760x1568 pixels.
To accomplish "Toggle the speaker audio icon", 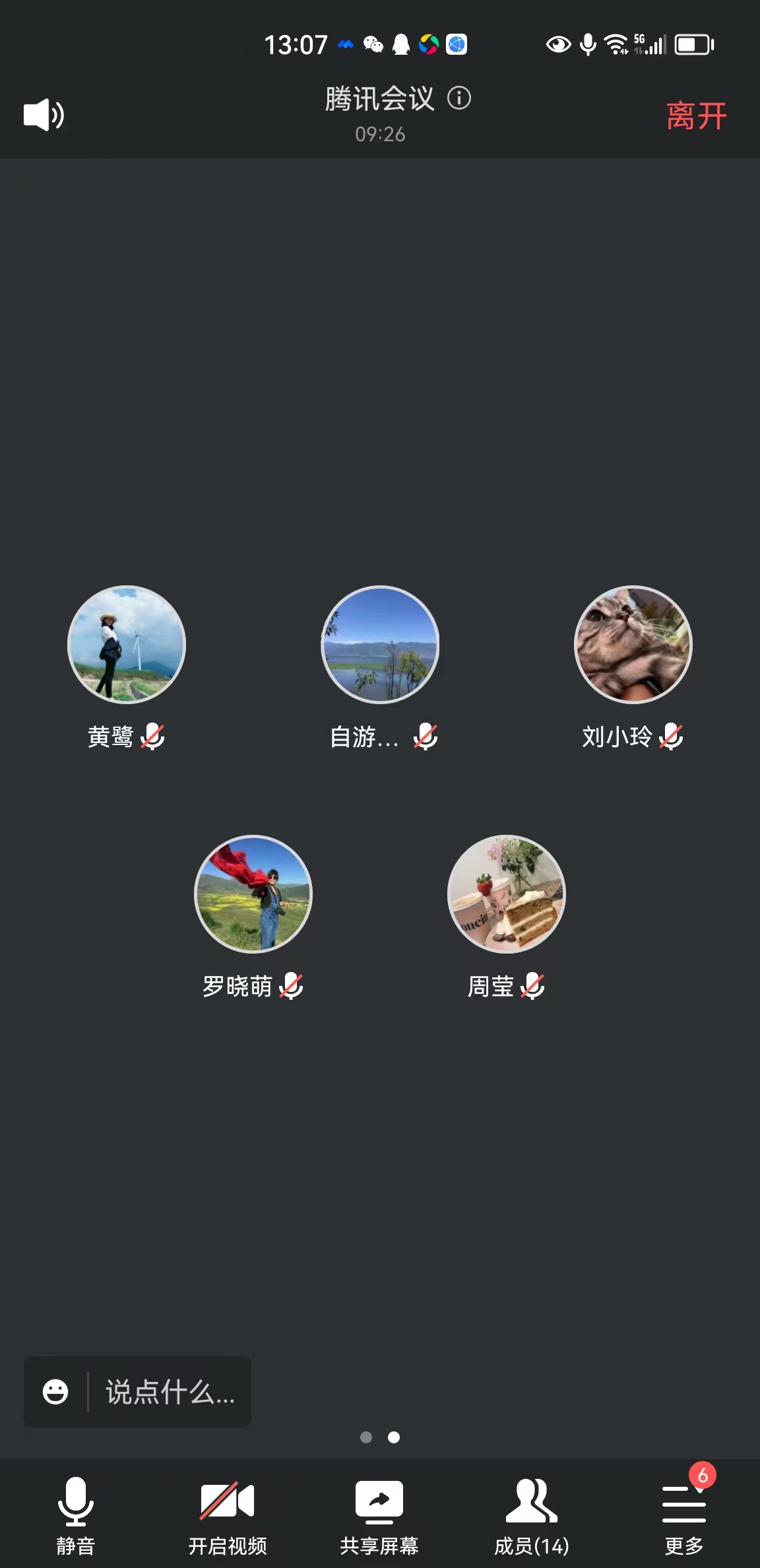I will pos(44,115).
